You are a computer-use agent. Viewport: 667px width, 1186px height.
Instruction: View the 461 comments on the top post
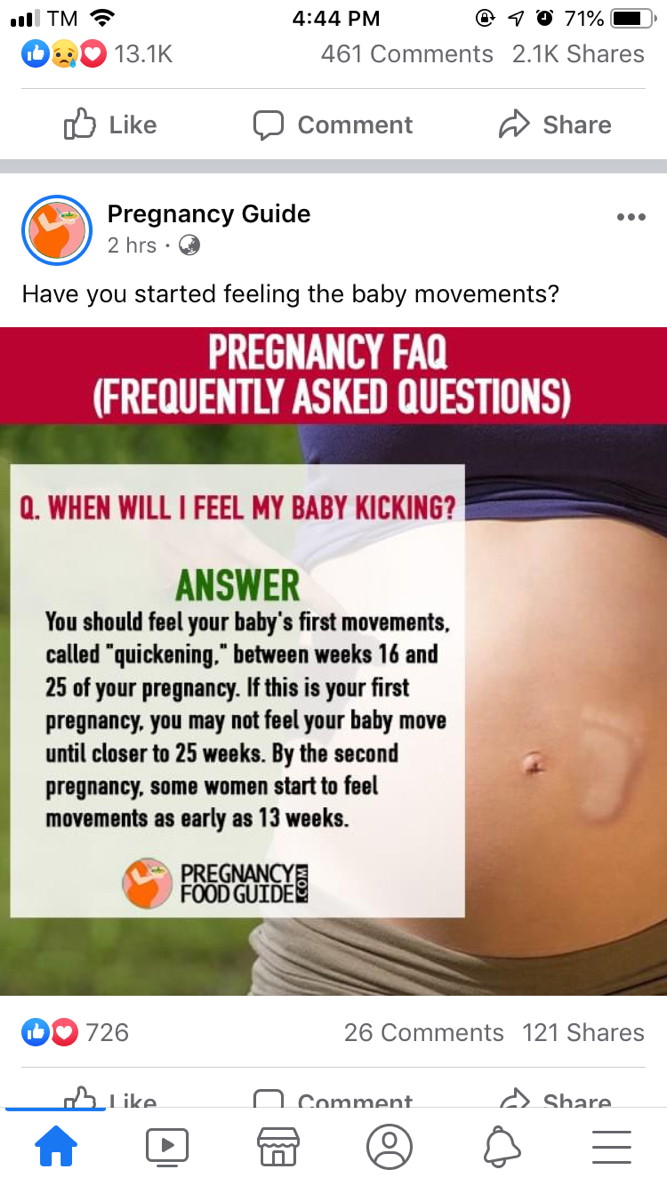[406, 54]
